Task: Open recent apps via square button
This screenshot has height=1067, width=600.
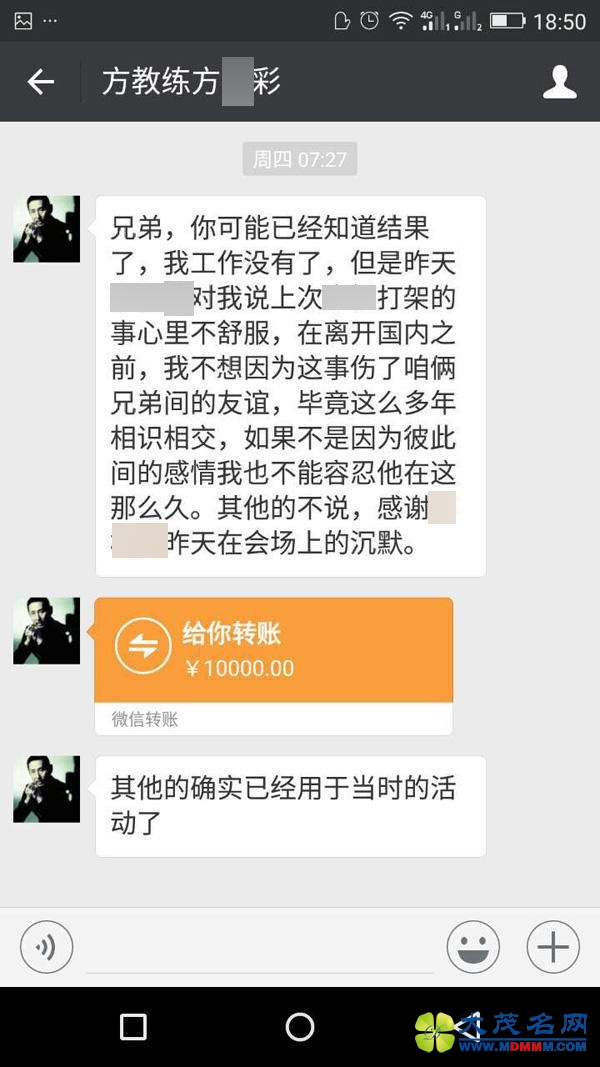Action: 133,1026
